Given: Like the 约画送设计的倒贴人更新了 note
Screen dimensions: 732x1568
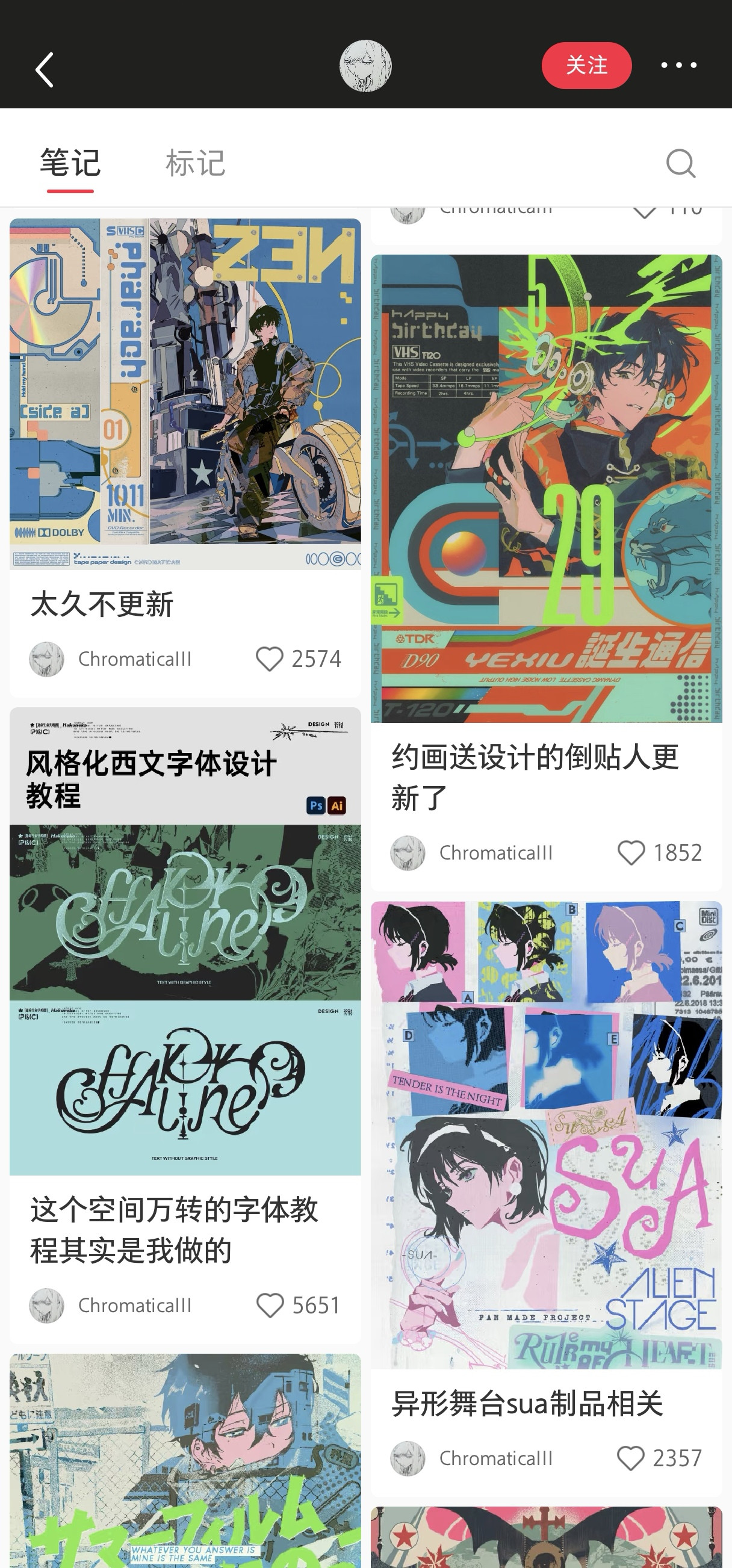Looking at the screenshot, I should coord(631,853).
